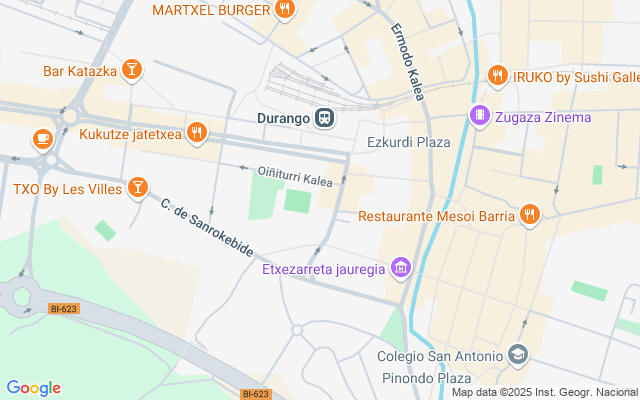Select the Colegio San Antonio school marker
Screen dimensions: 640x400
click(518, 355)
